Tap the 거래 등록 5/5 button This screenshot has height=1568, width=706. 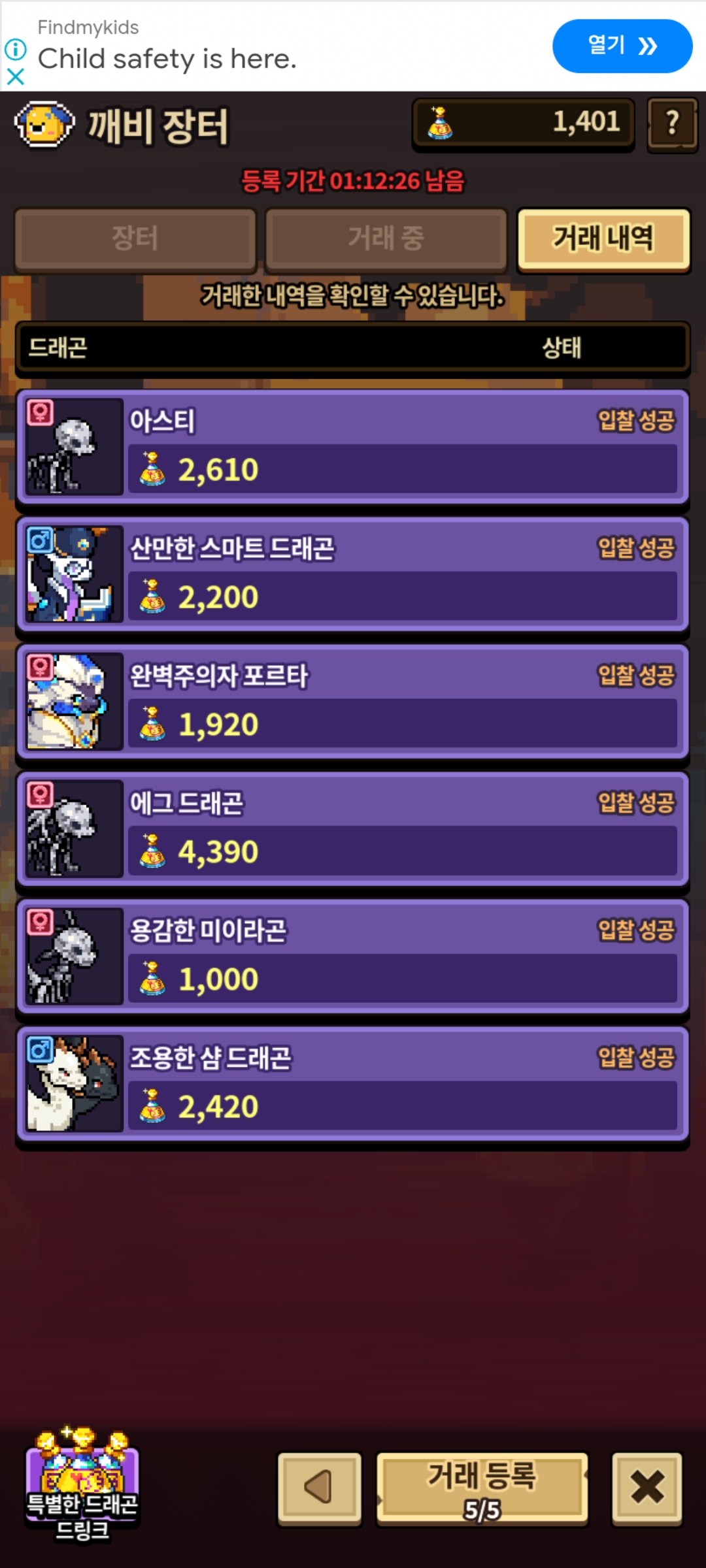(482, 1489)
